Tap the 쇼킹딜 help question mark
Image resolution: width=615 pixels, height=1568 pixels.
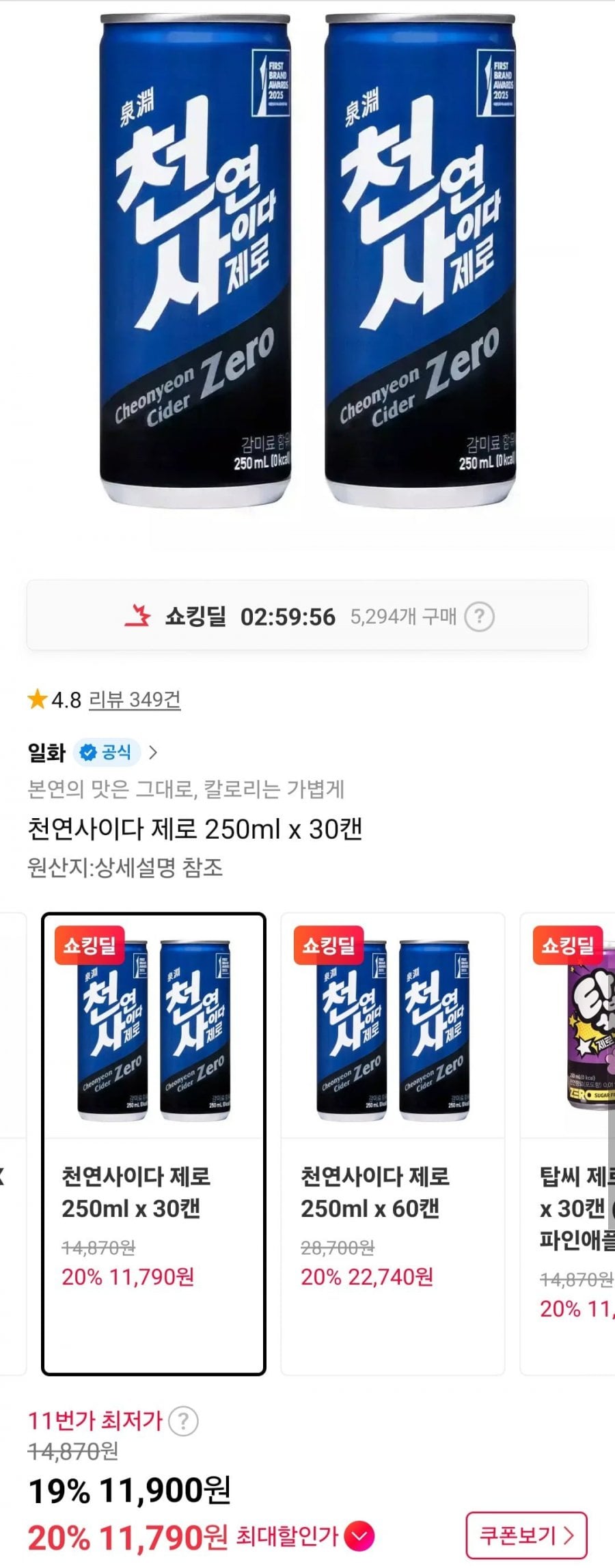[x=479, y=617]
